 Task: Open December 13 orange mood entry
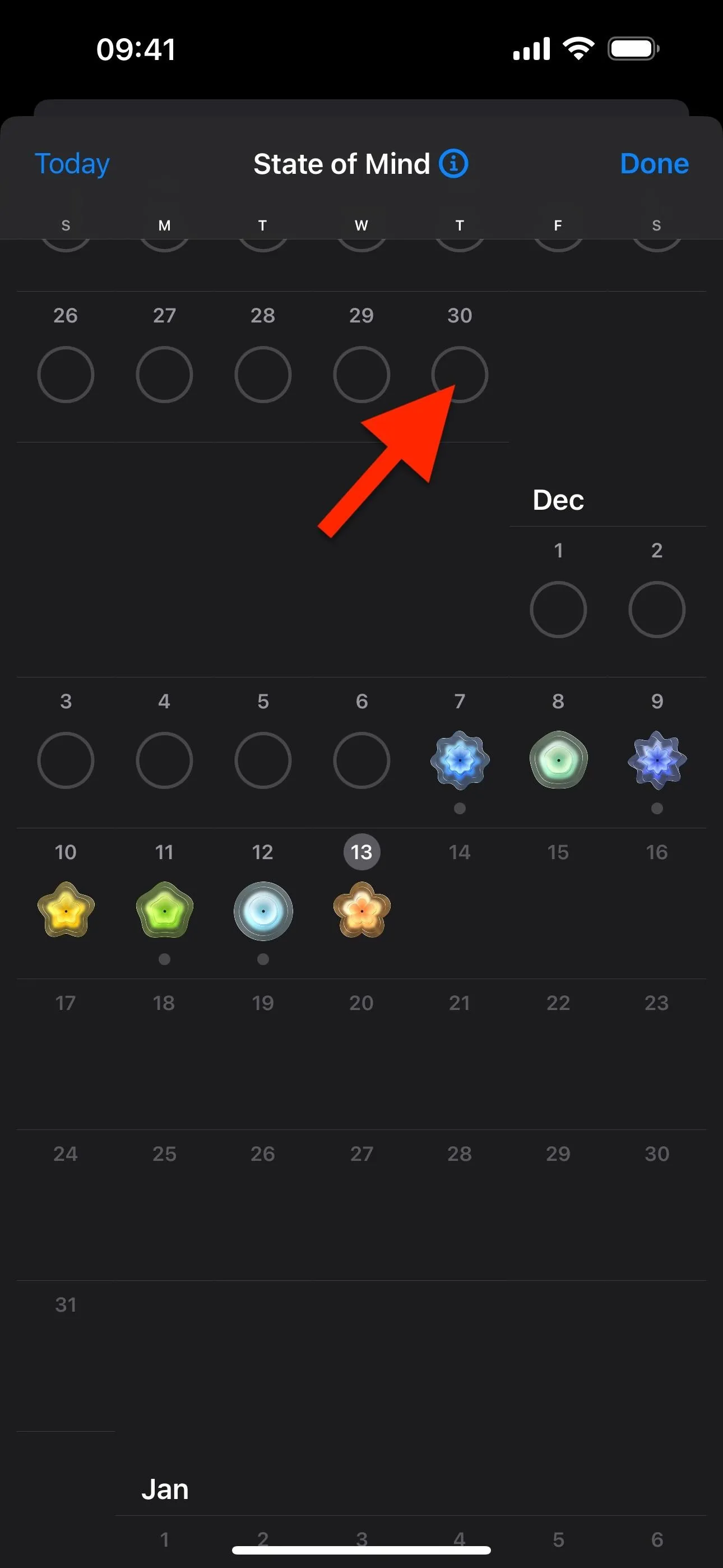click(x=361, y=911)
